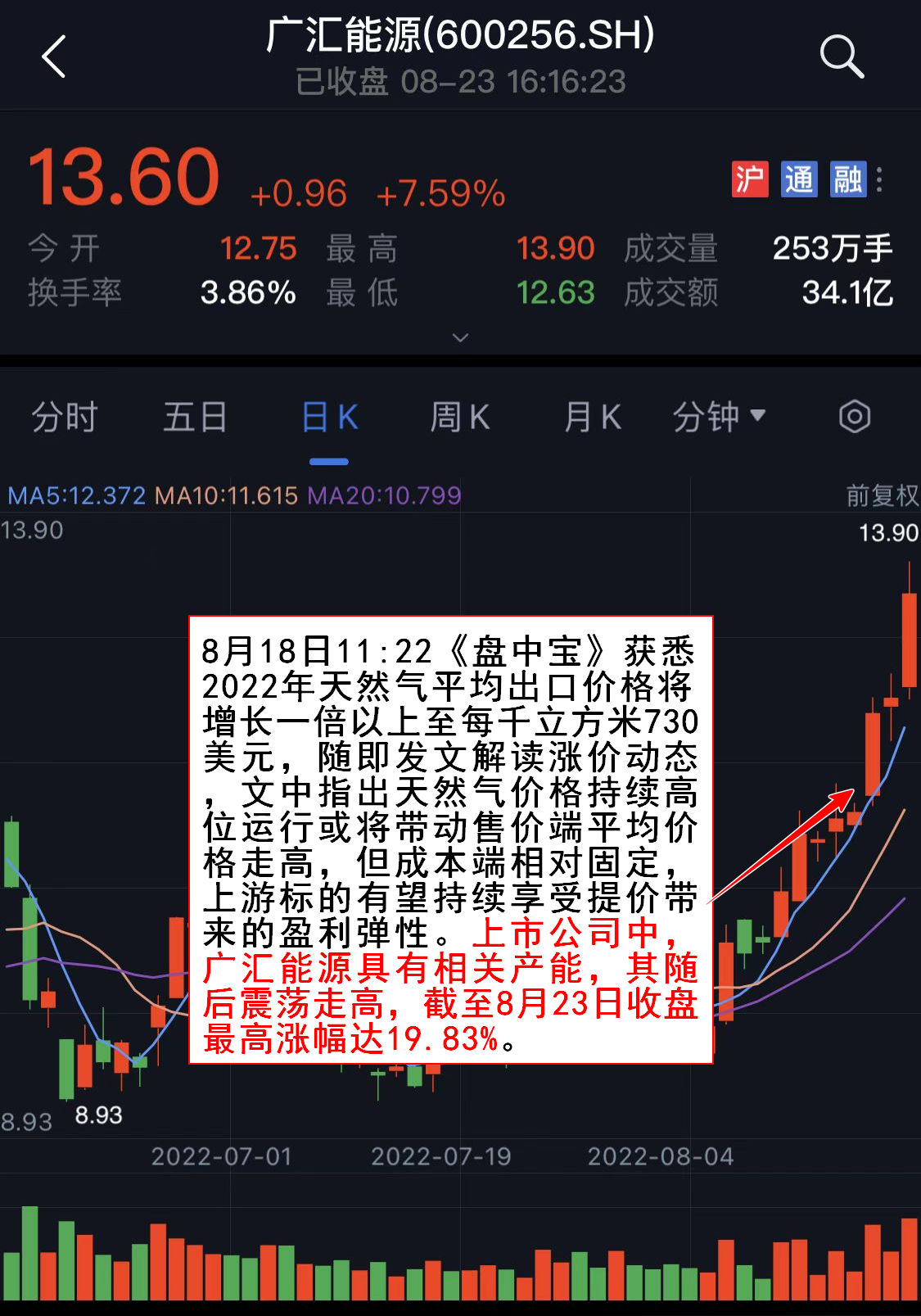Go back from the 广汇能源 stock page

tap(54, 57)
